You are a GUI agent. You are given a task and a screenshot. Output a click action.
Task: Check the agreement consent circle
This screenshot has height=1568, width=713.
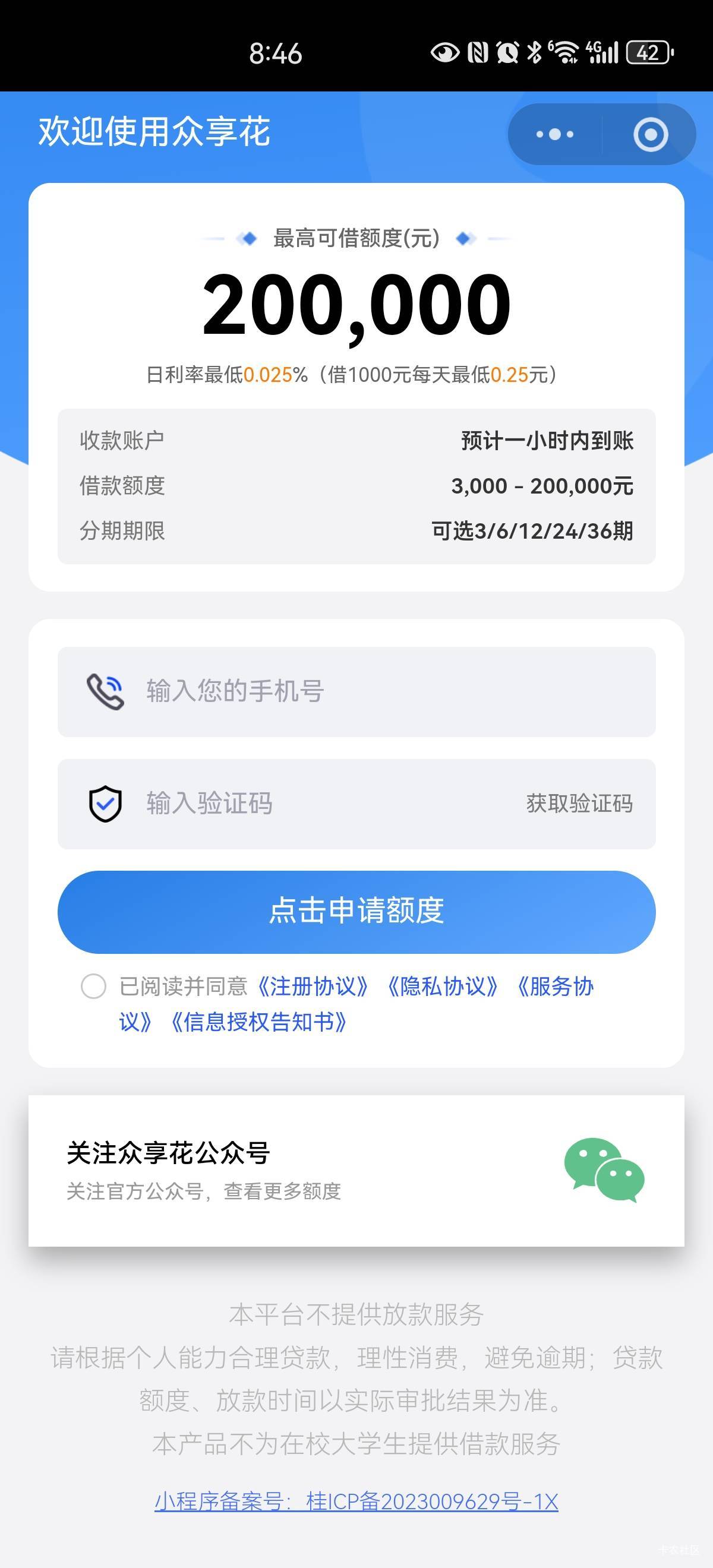click(x=93, y=986)
